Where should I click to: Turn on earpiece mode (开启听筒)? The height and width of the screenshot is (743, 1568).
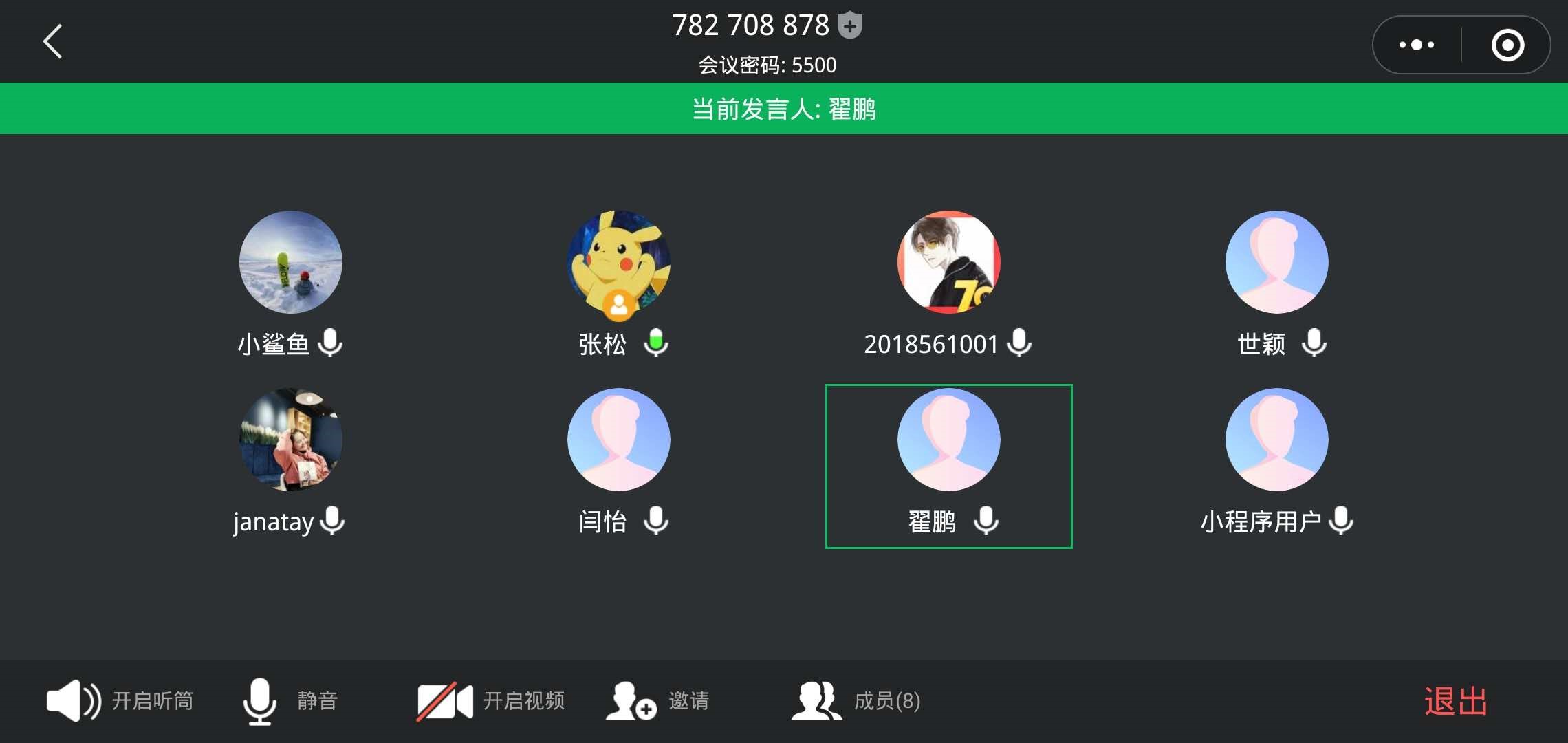point(120,701)
